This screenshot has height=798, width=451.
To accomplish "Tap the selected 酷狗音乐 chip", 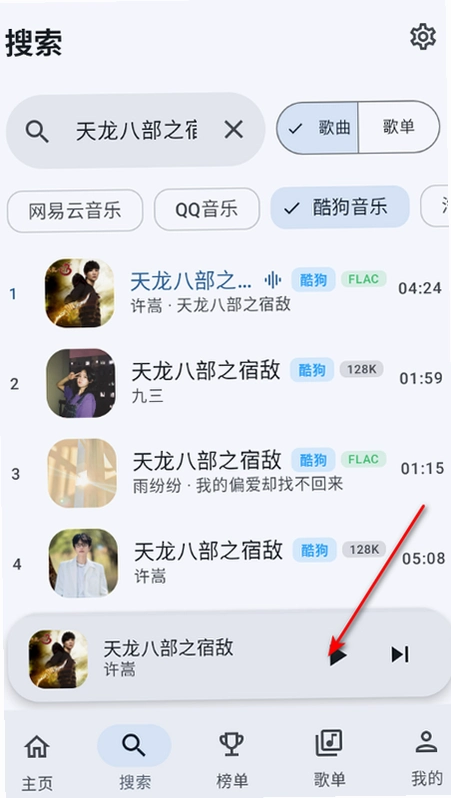I will pos(340,207).
